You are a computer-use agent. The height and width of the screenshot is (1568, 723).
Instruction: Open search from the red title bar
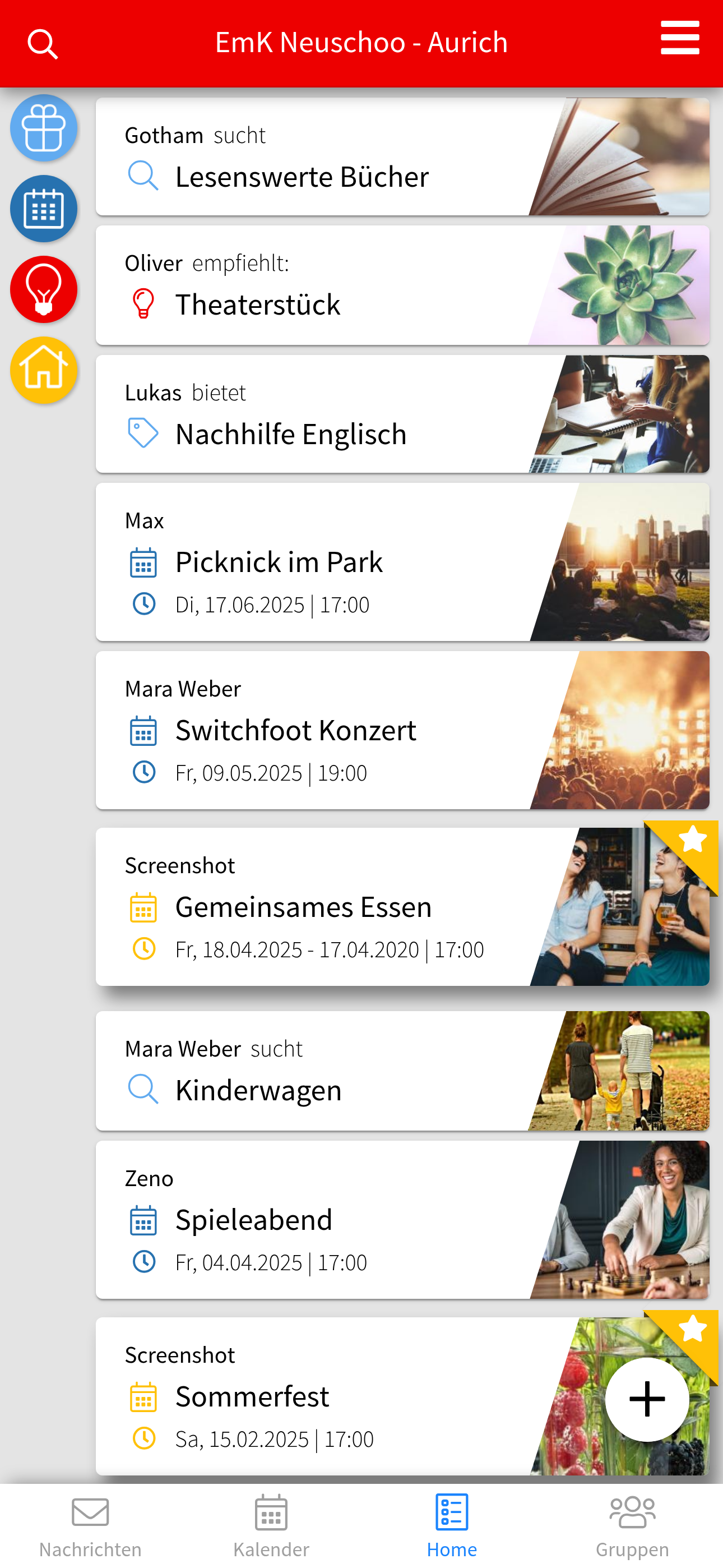tap(43, 43)
